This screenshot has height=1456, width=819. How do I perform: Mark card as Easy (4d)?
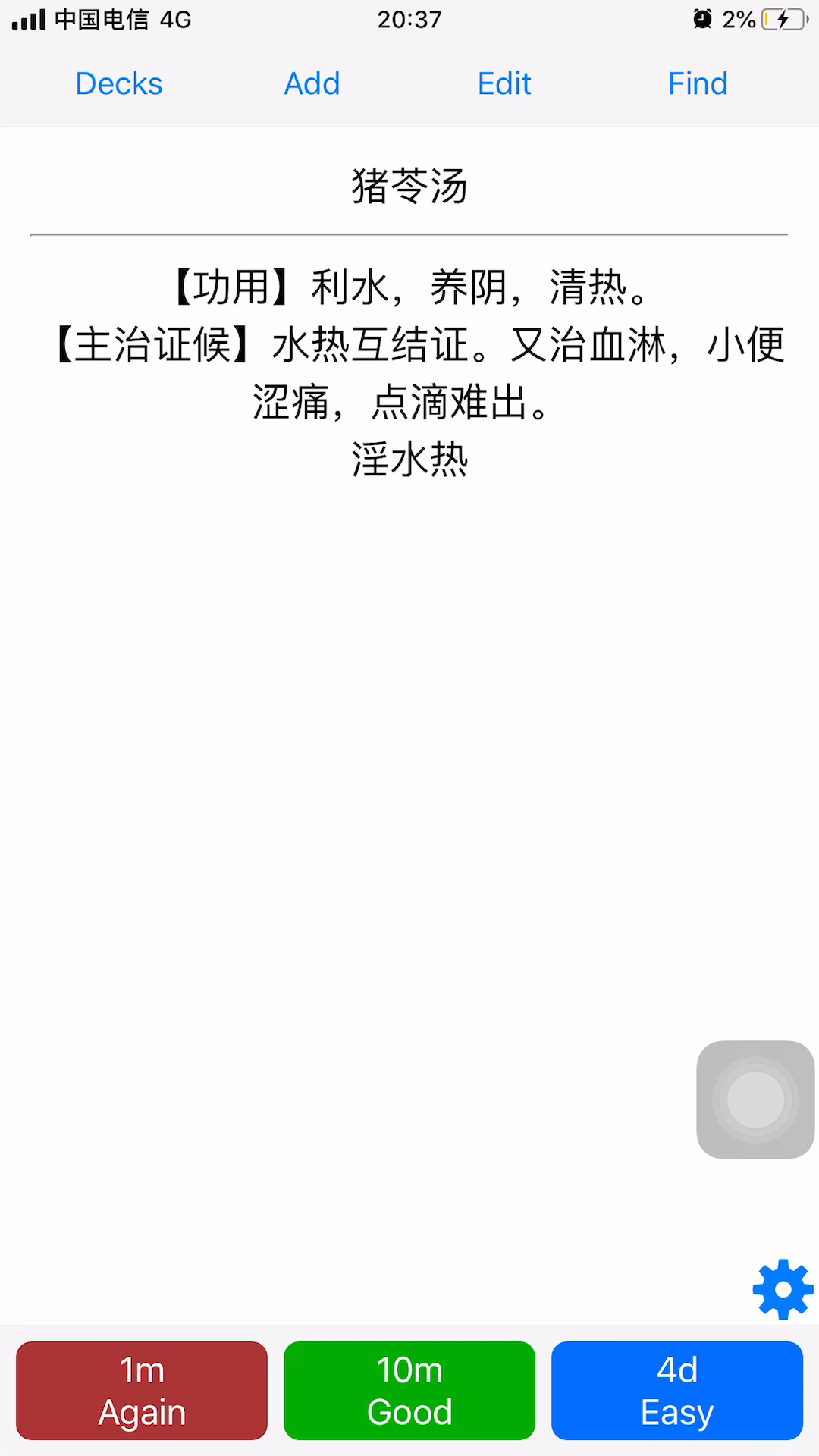(677, 1391)
